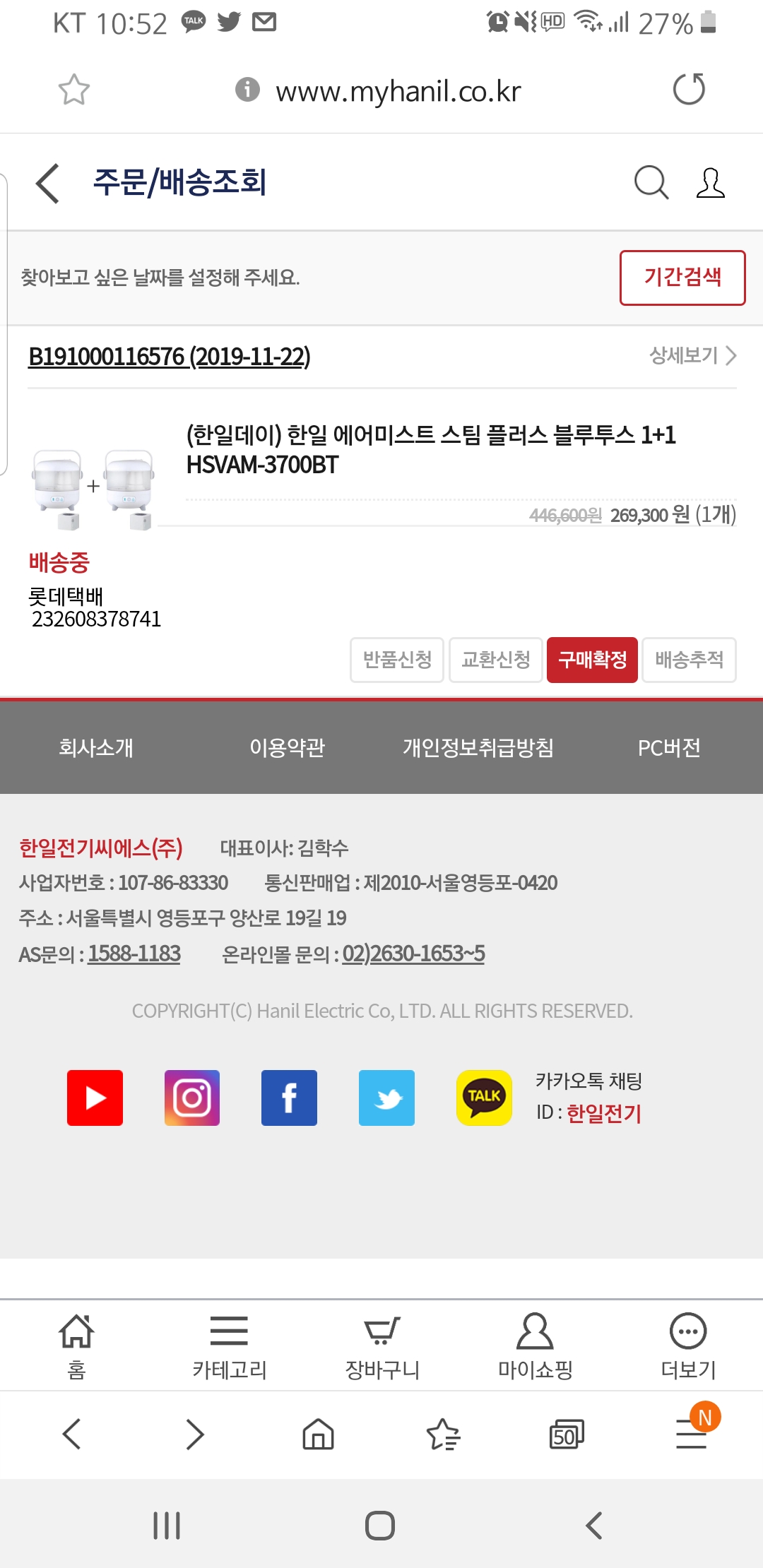Tap 반품신청 to request a return
The image size is (763, 1568).
click(x=397, y=660)
